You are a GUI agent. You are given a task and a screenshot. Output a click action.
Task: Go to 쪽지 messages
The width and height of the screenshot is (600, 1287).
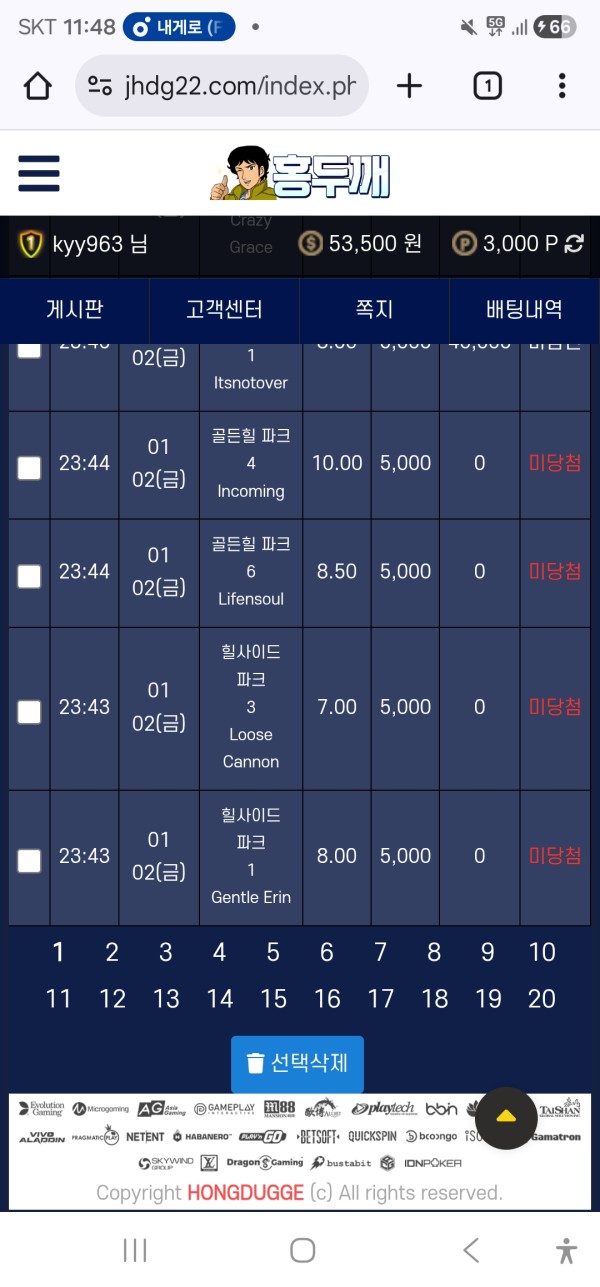(374, 310)
